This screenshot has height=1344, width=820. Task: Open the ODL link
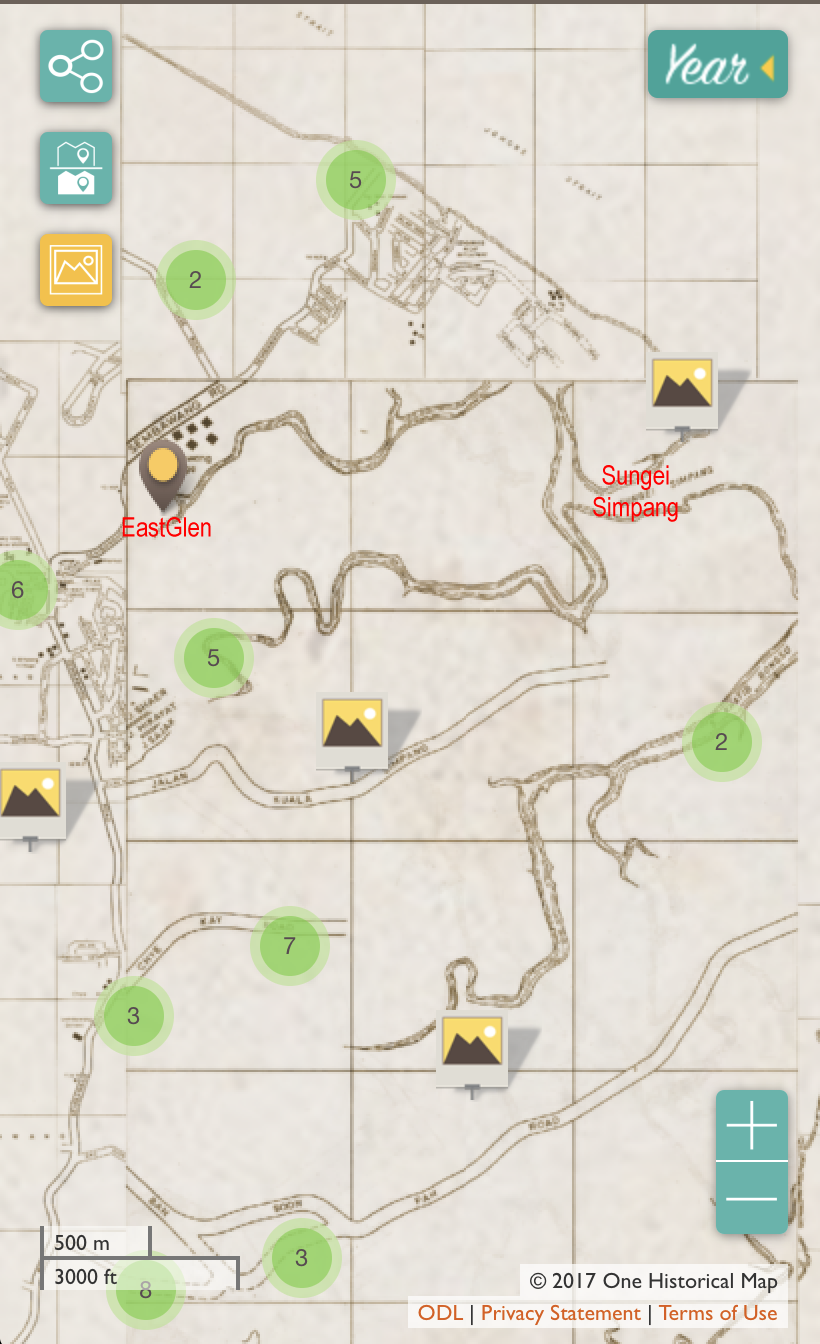coord(440,1313)
